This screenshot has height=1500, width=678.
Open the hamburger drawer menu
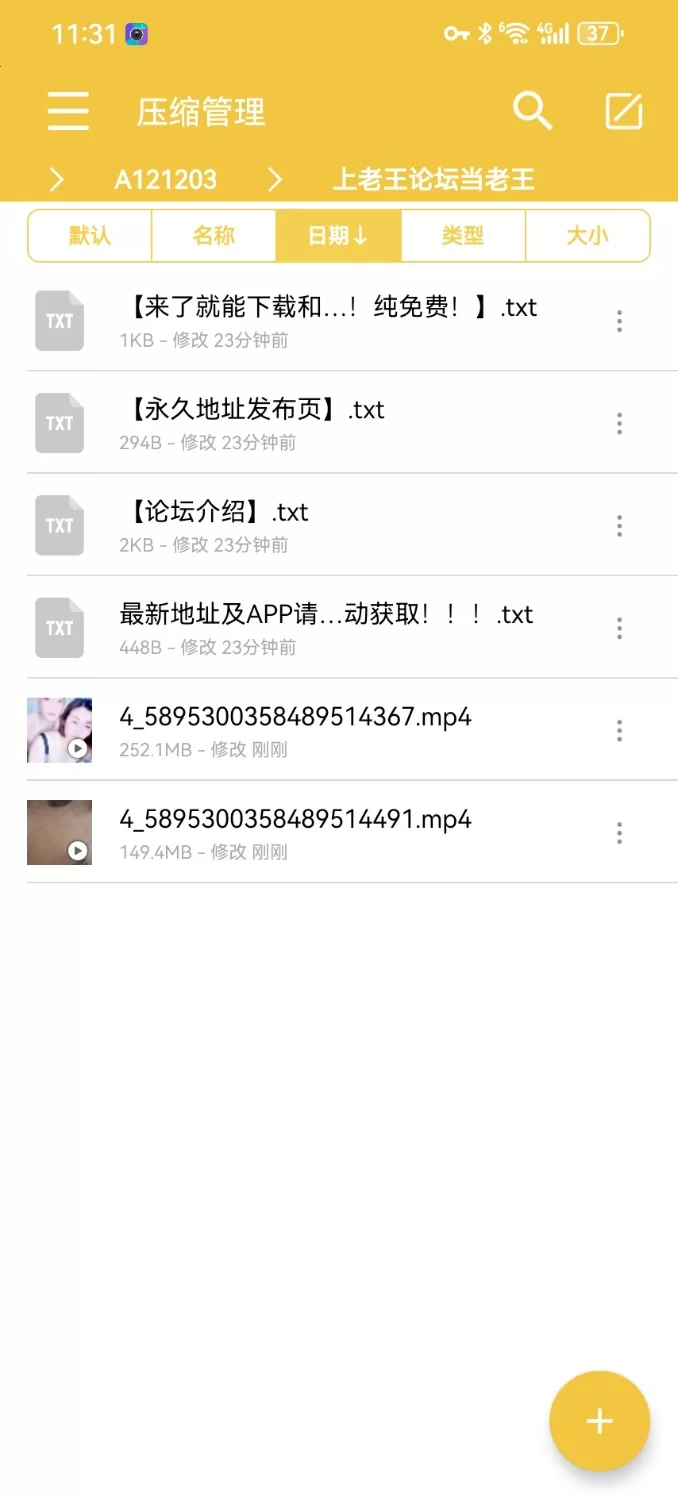68,111
